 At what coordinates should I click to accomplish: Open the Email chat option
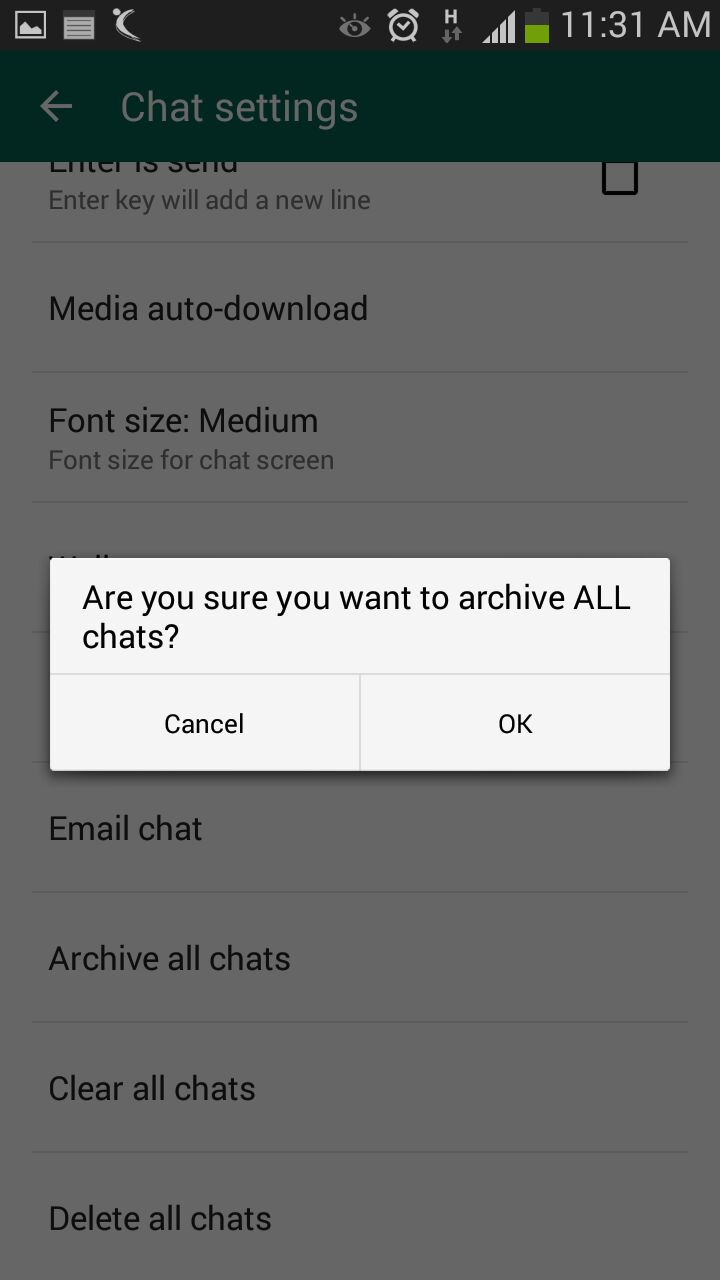126,828
